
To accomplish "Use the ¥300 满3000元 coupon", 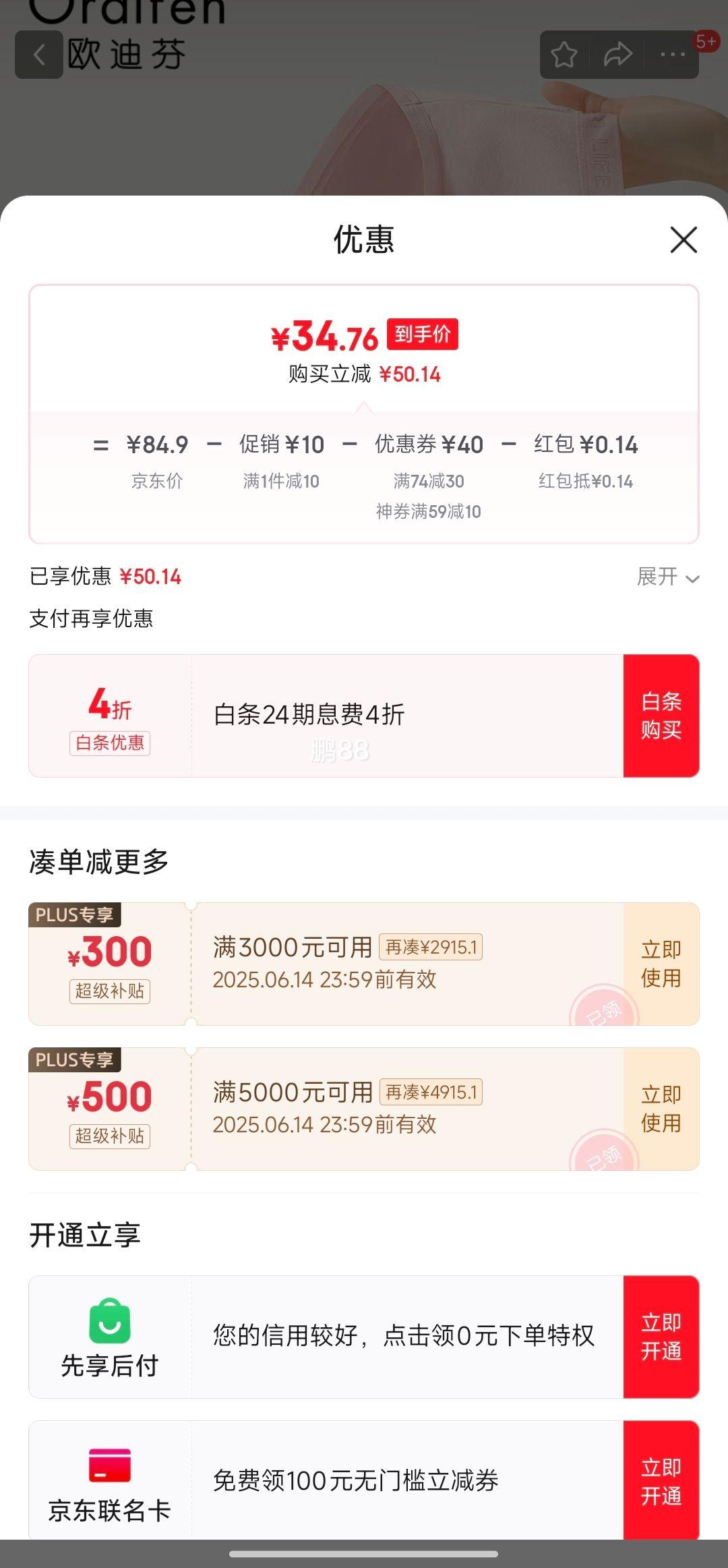I will click(661, 964).
